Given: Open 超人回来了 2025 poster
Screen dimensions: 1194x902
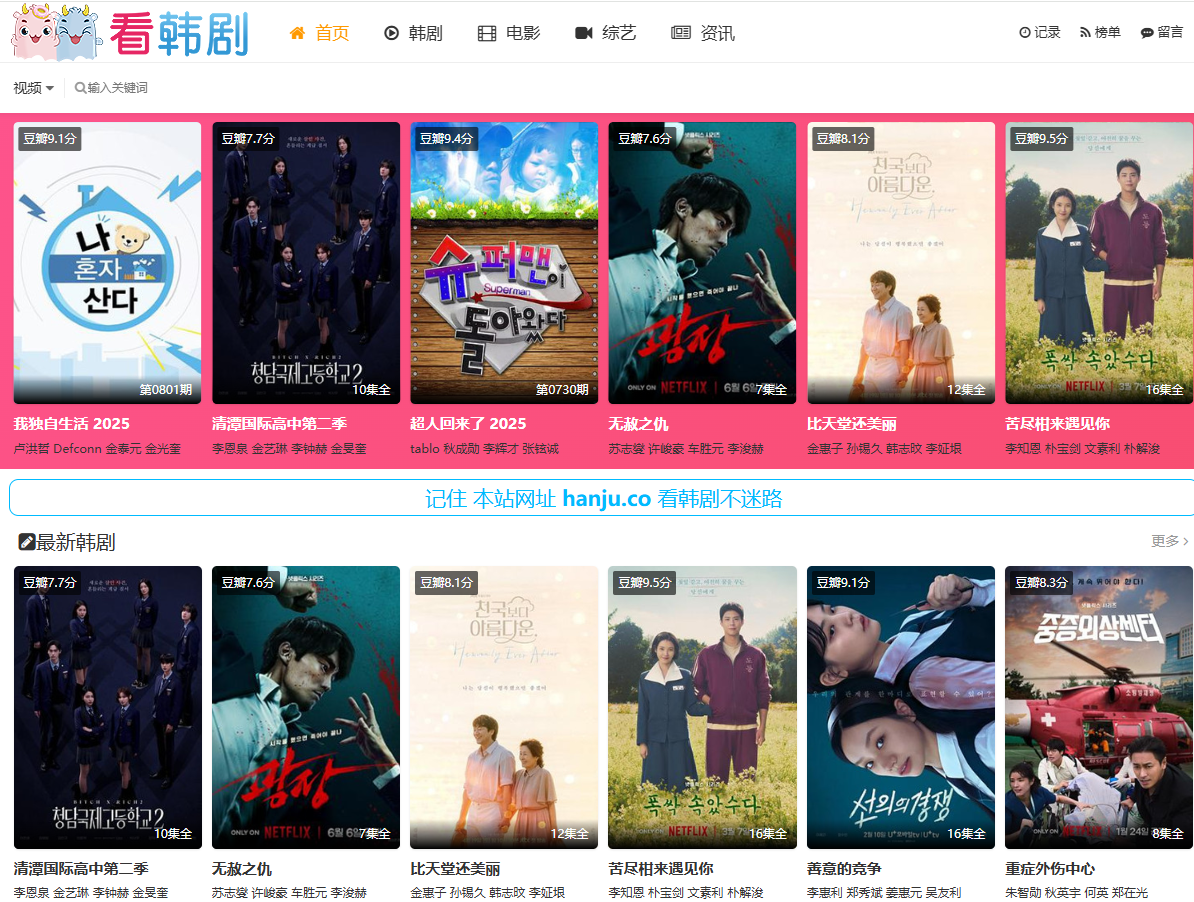Looking at the screenshot, I should (504, 262).
